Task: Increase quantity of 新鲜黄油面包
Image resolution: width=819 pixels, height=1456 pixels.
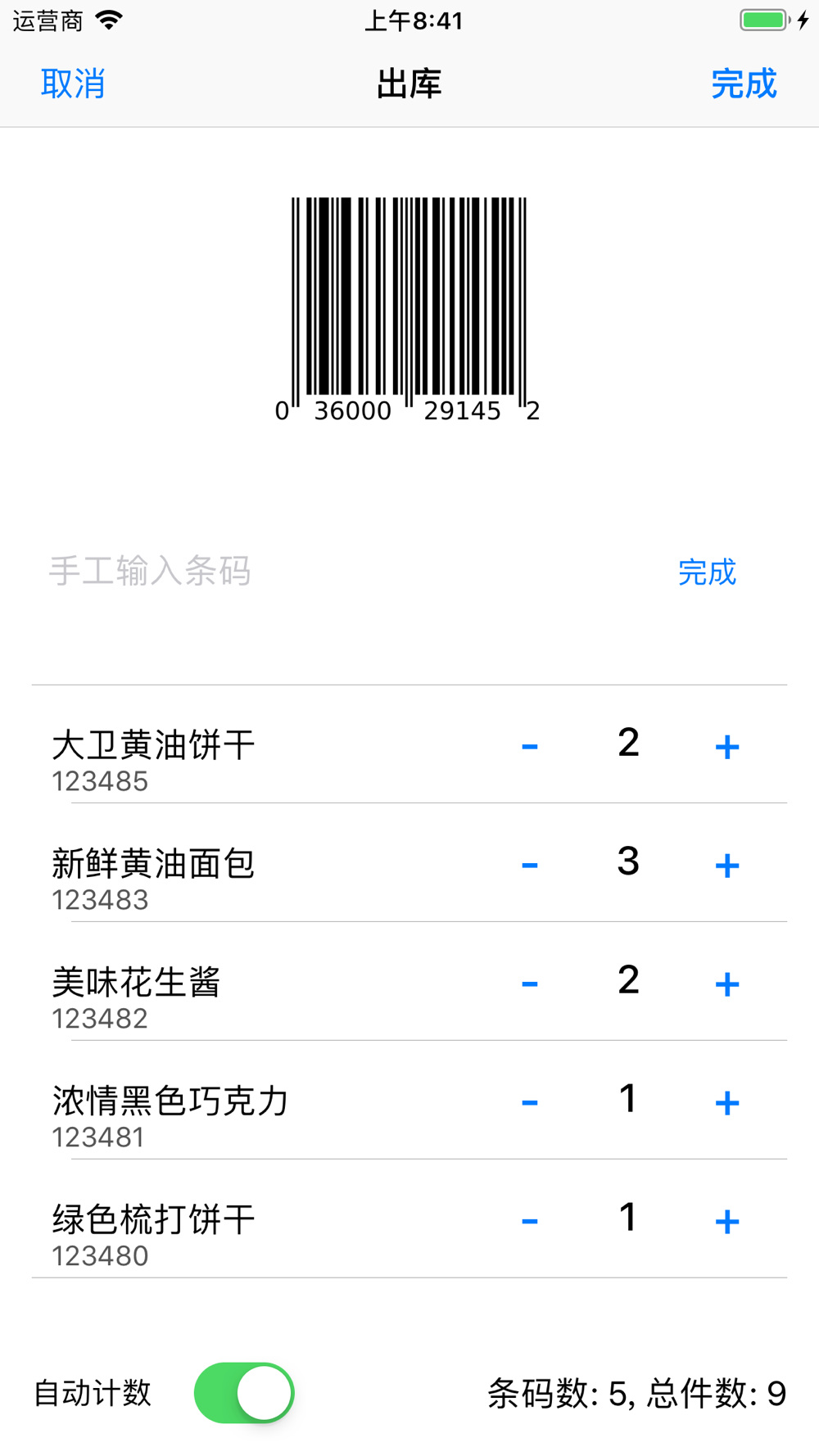Action: pos(727,865)
